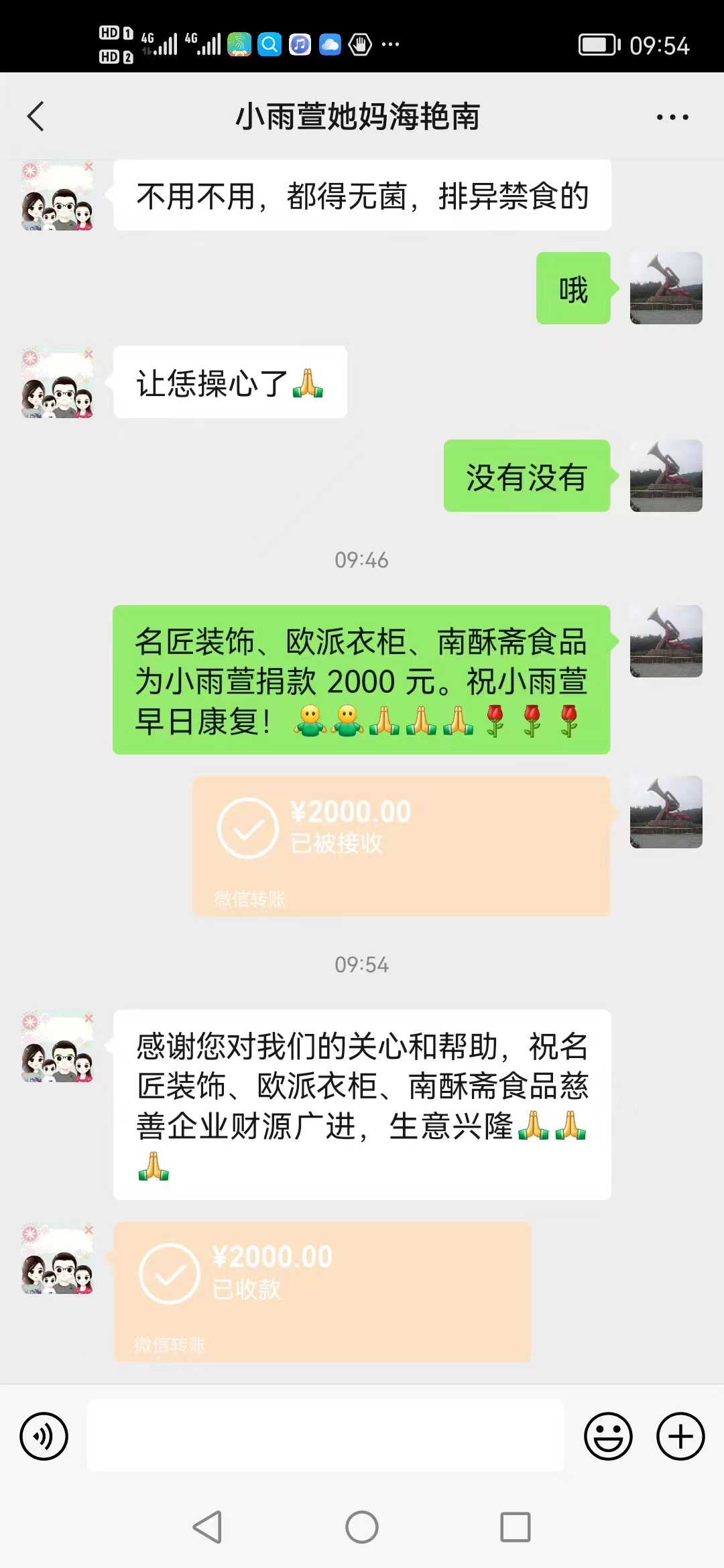
Task: Open my avatar next to 没有没有 message
Action: [x=666, y=476]
